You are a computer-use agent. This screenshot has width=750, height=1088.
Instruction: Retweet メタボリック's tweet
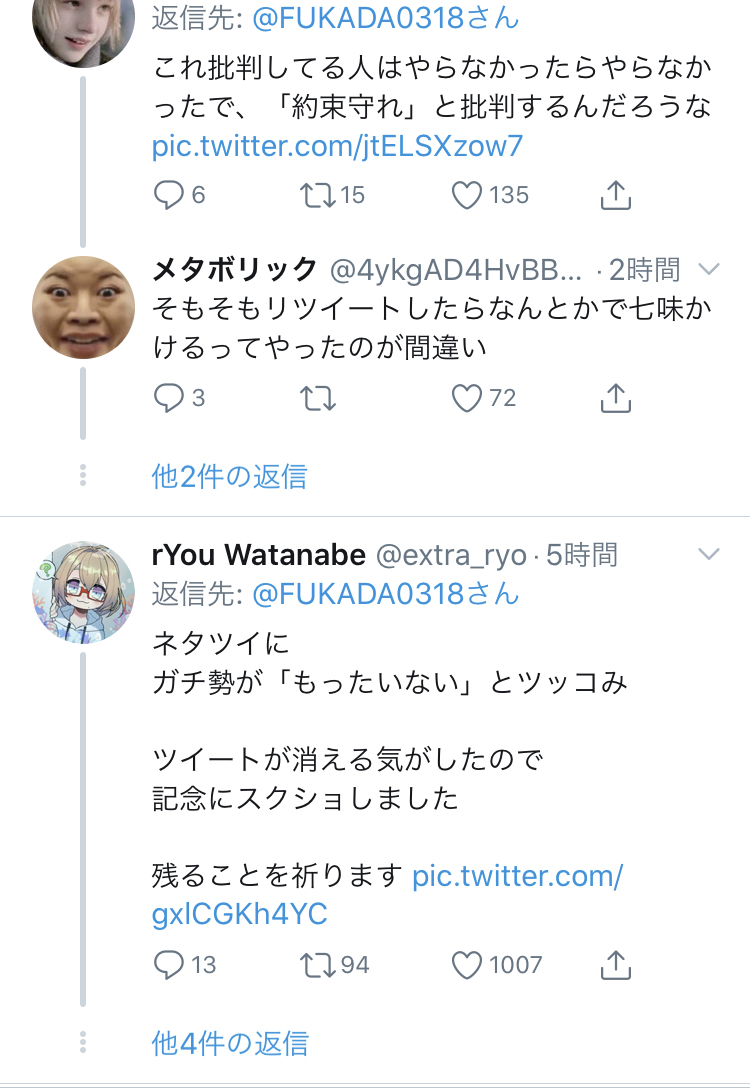(x=318, y=398)
